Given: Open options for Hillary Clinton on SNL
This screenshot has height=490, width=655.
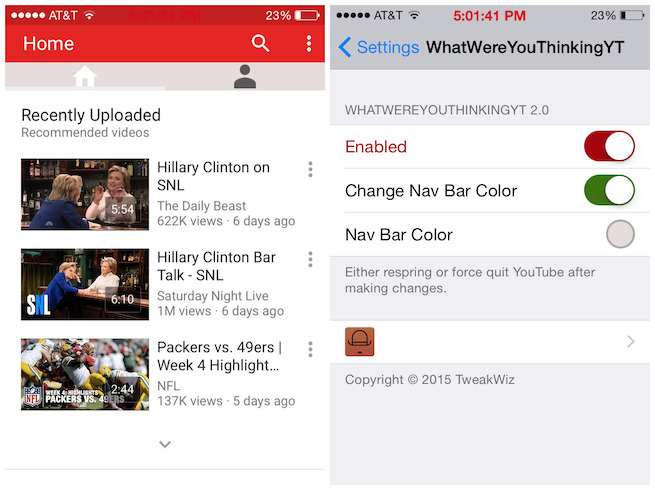Looking at the screenshot, I should 311,169.
